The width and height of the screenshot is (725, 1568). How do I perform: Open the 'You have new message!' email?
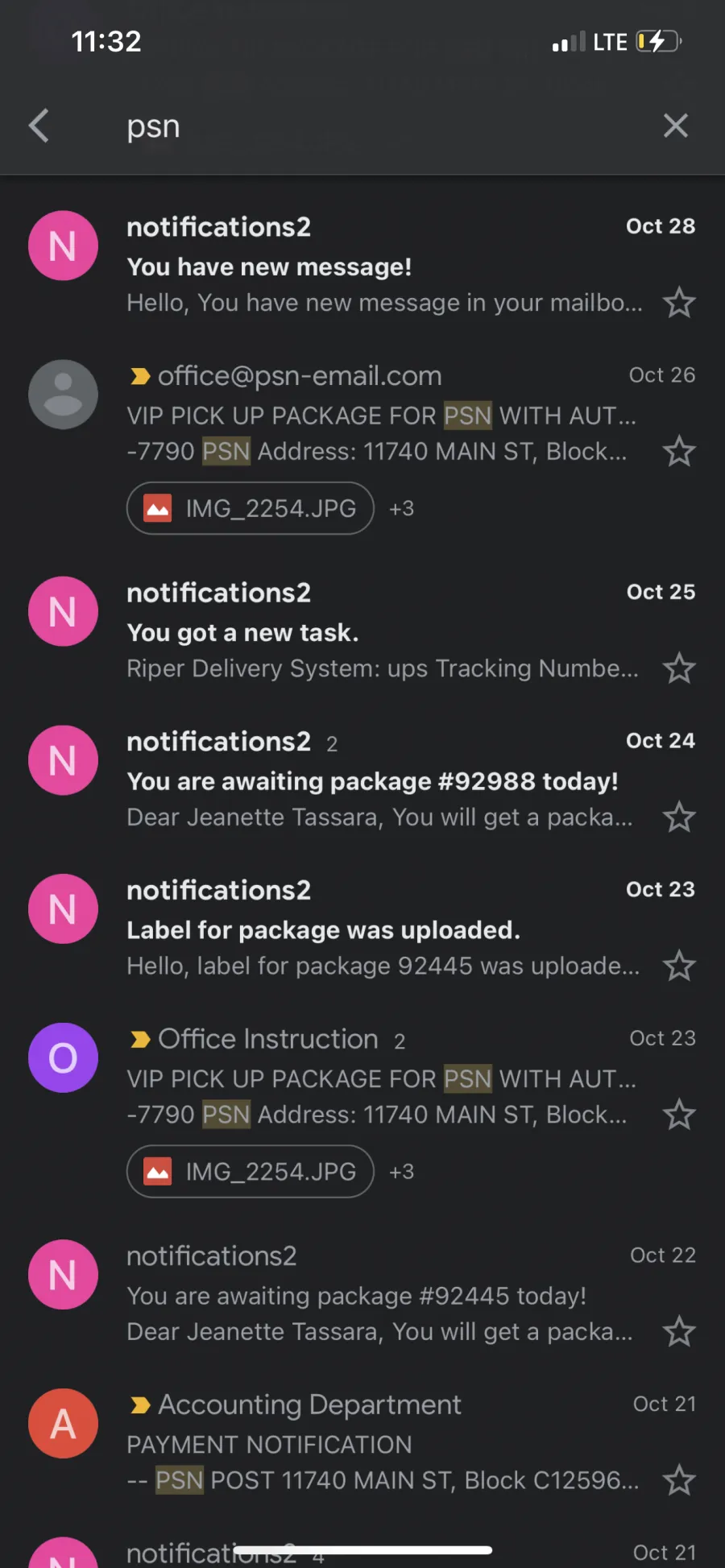(362, 265)
